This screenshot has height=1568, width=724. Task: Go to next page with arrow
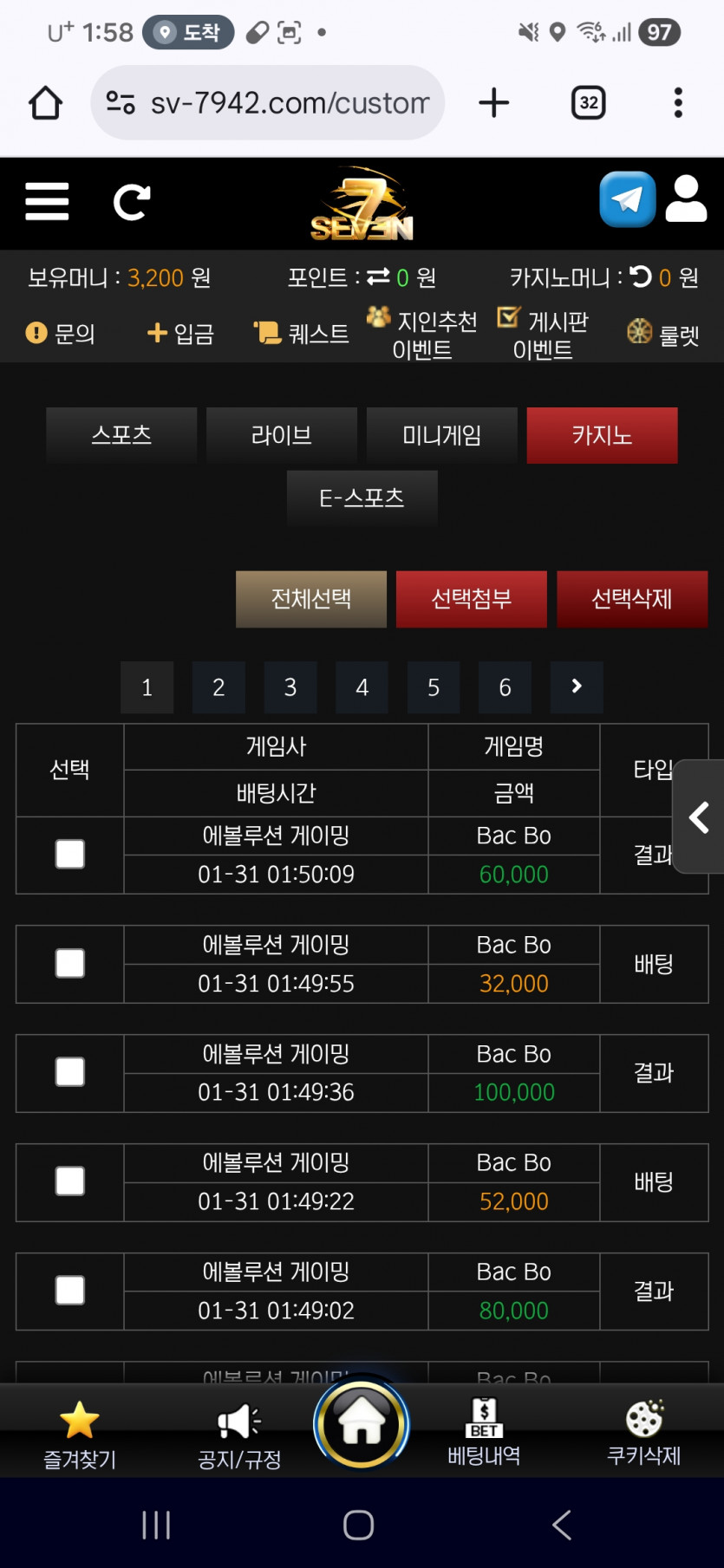tap(577, 687)
